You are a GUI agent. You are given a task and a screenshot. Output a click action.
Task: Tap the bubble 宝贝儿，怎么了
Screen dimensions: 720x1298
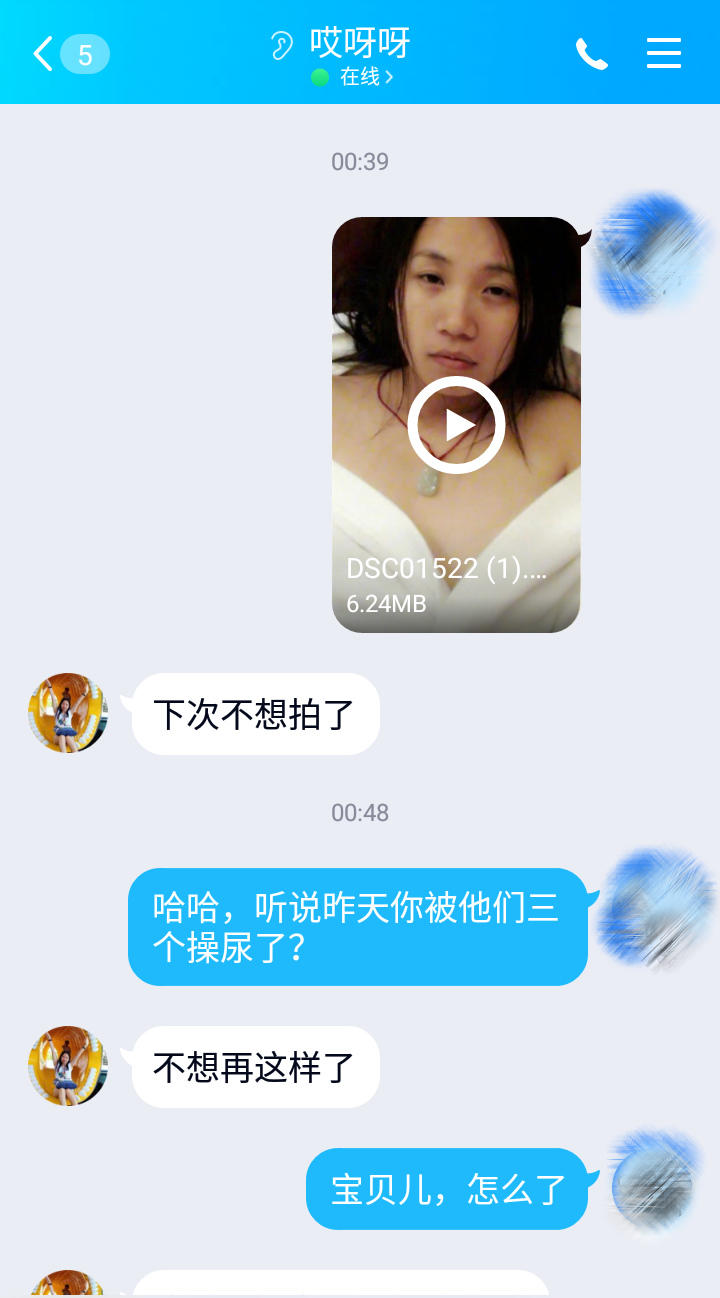click(447, 1189)
